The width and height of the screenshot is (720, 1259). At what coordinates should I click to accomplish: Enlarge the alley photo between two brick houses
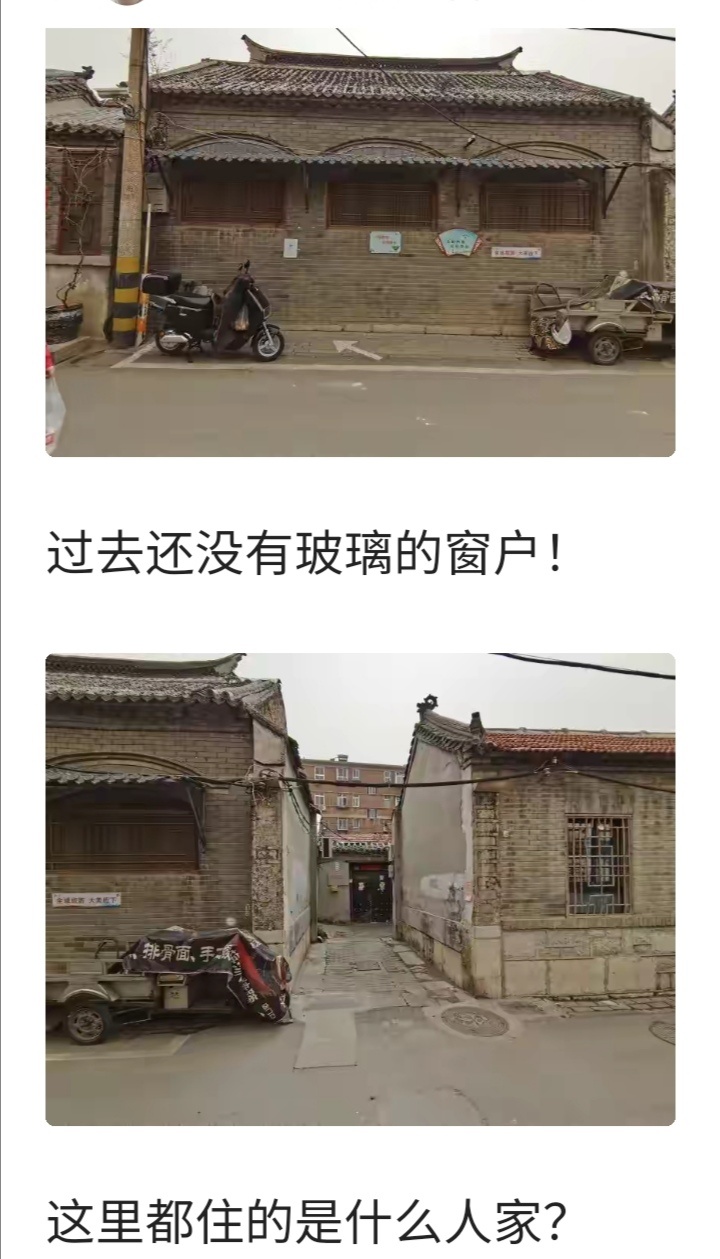coord(360,889)
